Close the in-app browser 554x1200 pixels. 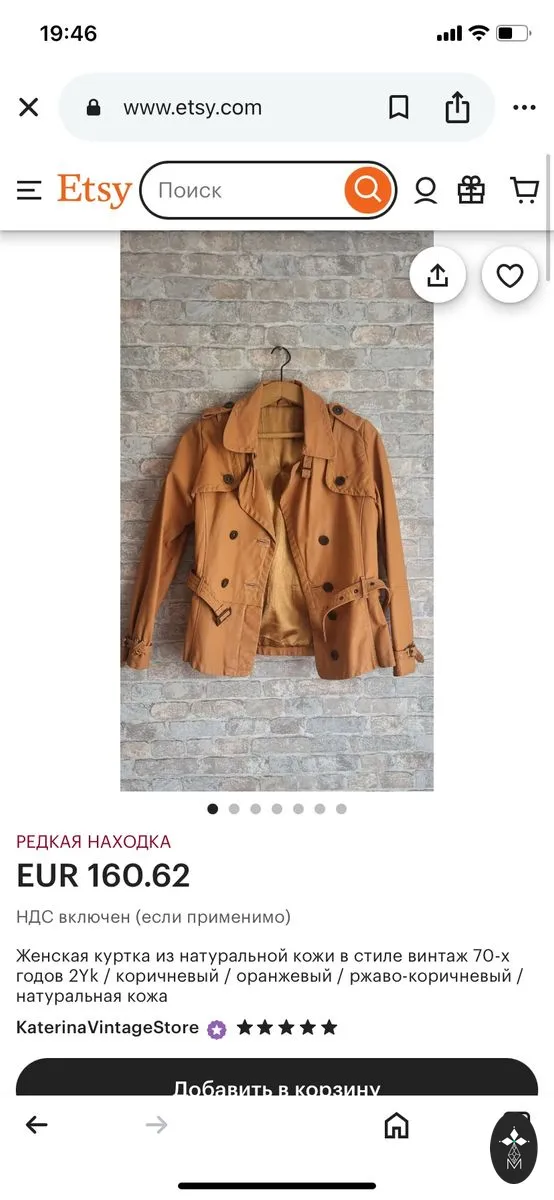[x=28, y=107]
